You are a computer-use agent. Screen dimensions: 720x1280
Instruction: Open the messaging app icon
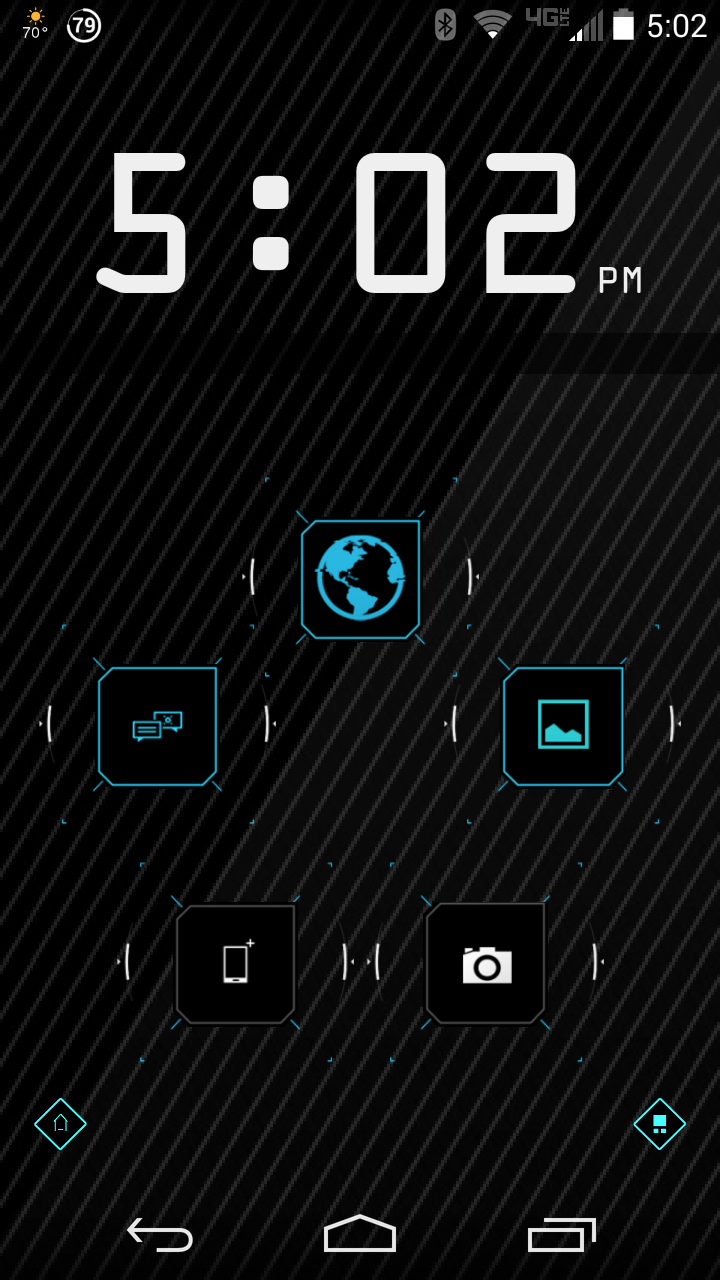coord(157,725)
